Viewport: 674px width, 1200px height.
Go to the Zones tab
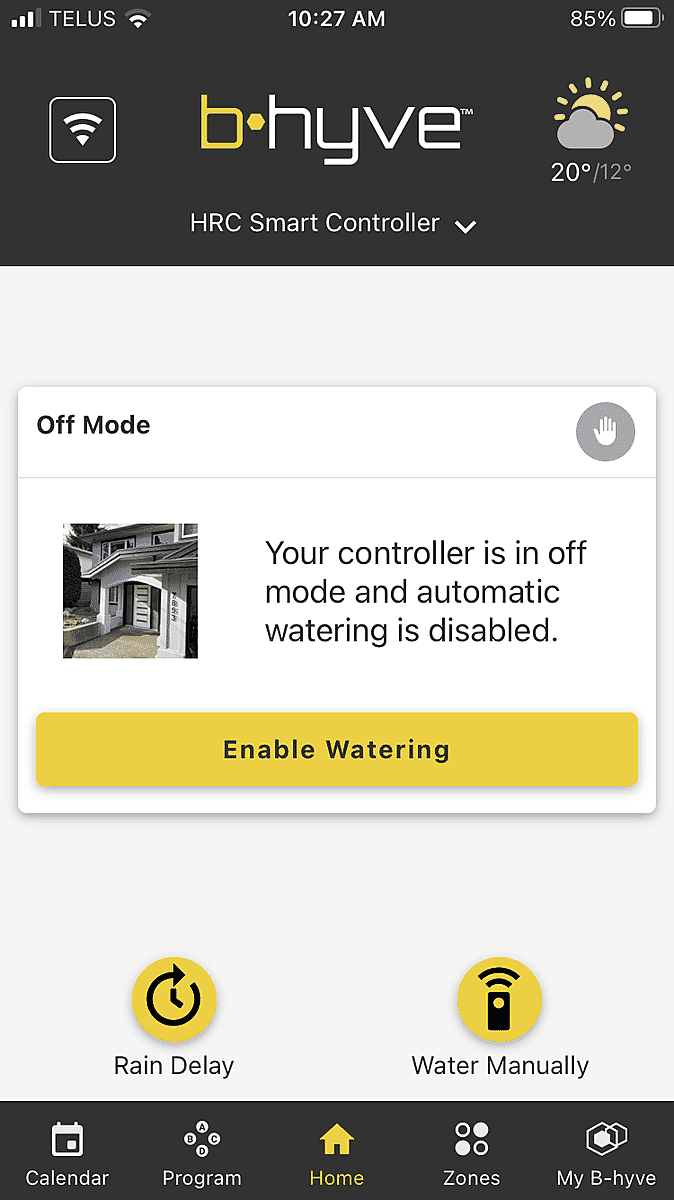click(471, 1153)
